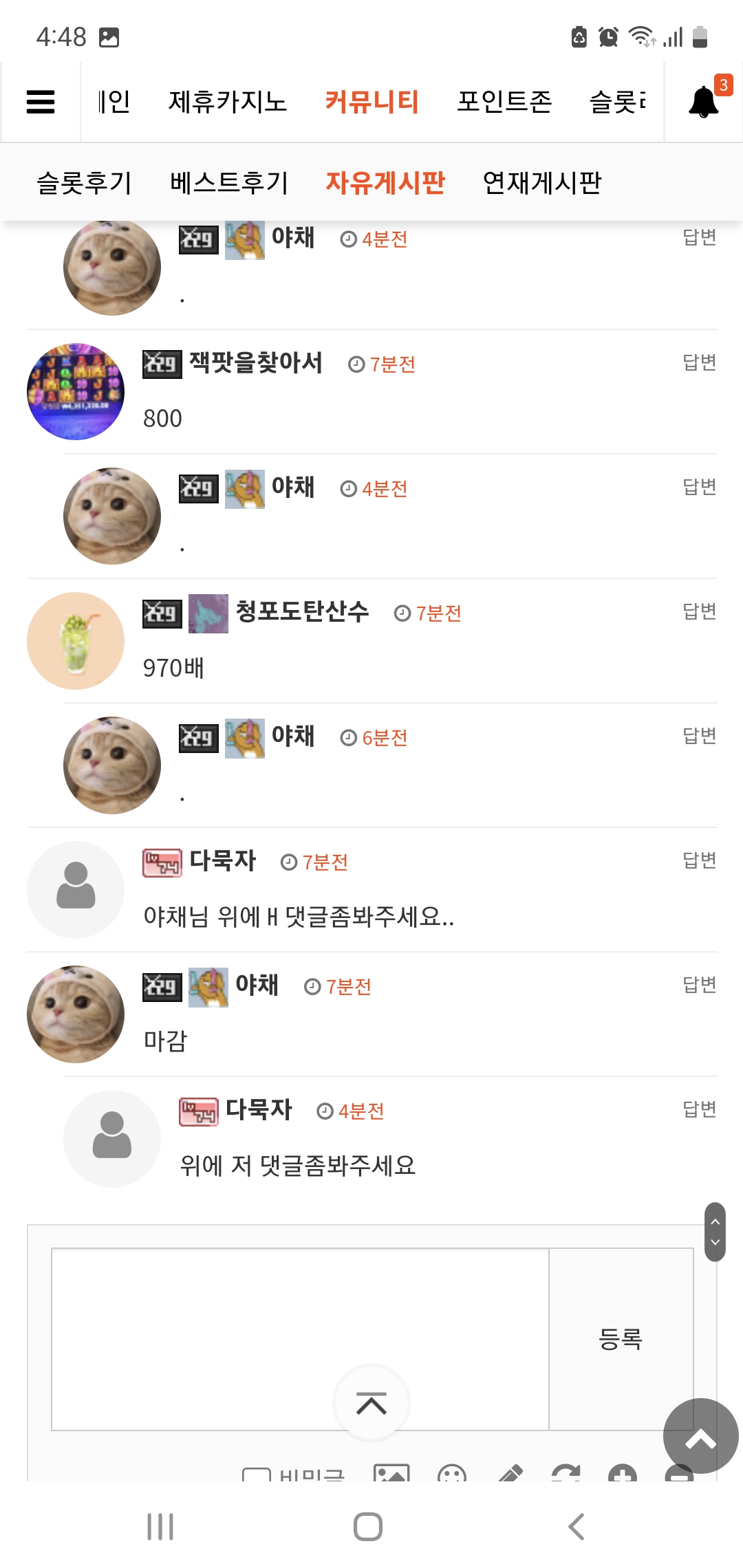Switch to the 제휴카지노 tab

[x=228, y=102]
